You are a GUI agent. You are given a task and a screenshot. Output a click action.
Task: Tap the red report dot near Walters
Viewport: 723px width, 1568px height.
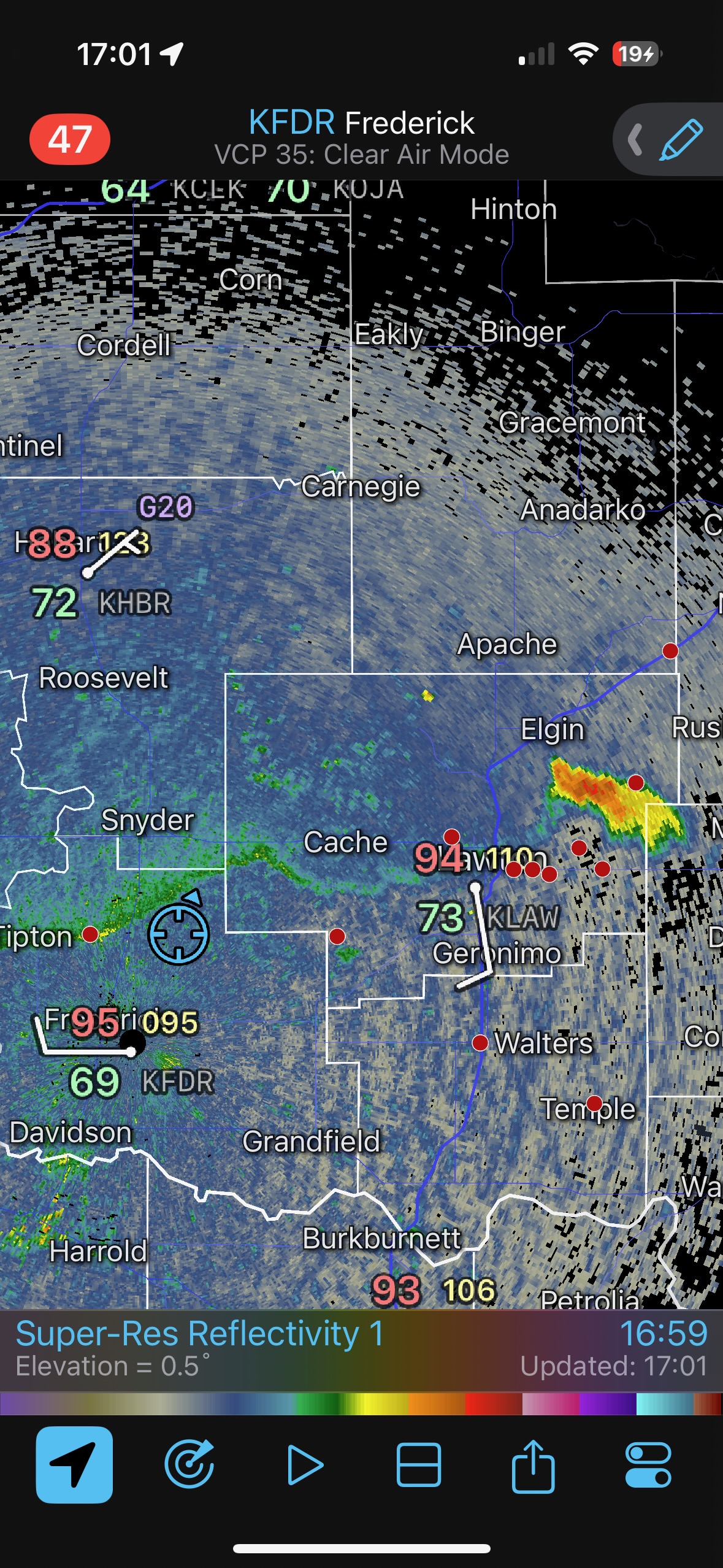[480, 1042]
